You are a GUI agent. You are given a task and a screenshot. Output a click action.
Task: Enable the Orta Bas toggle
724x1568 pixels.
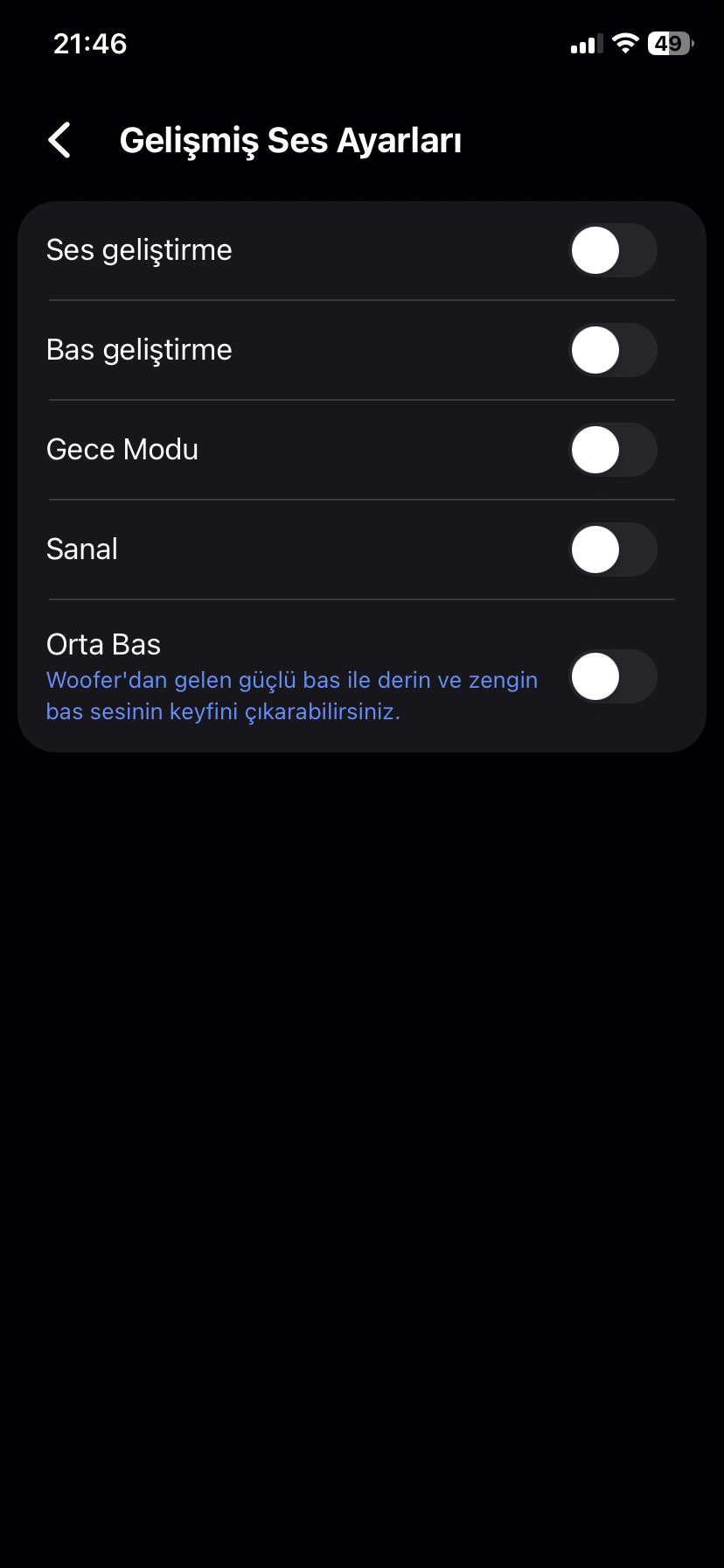(x=613, y=676)
